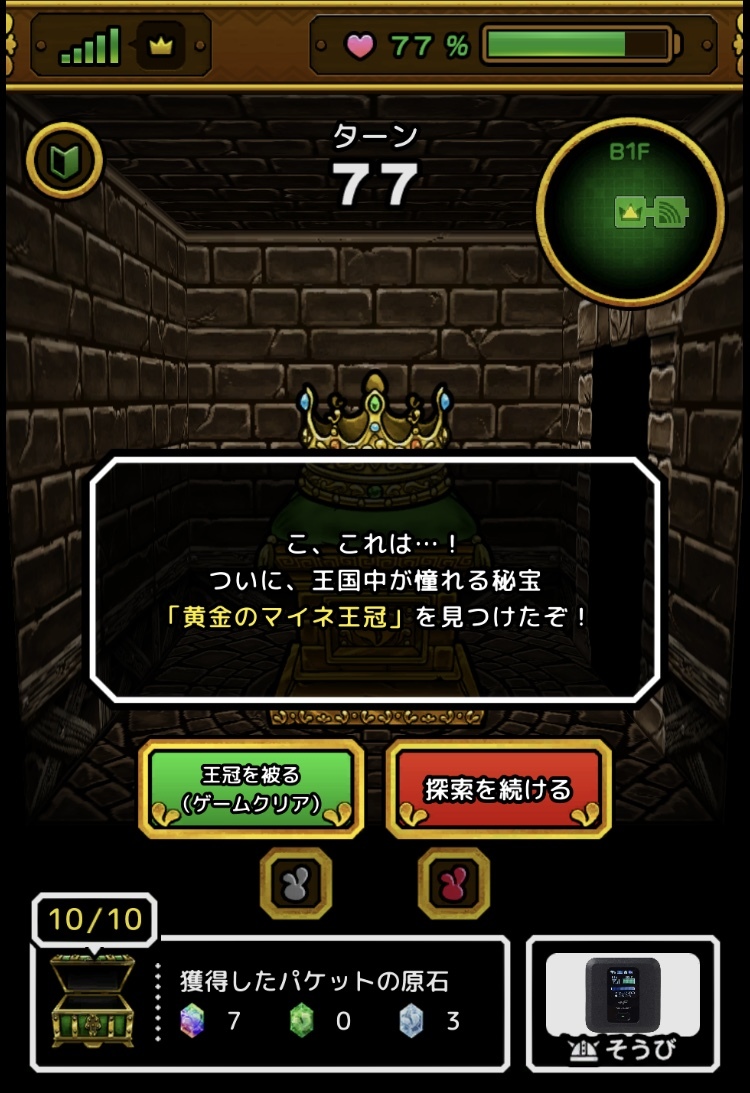Choose 探索を続ける red button
This screenshot has height=1093, width=750.
(498, 788)
